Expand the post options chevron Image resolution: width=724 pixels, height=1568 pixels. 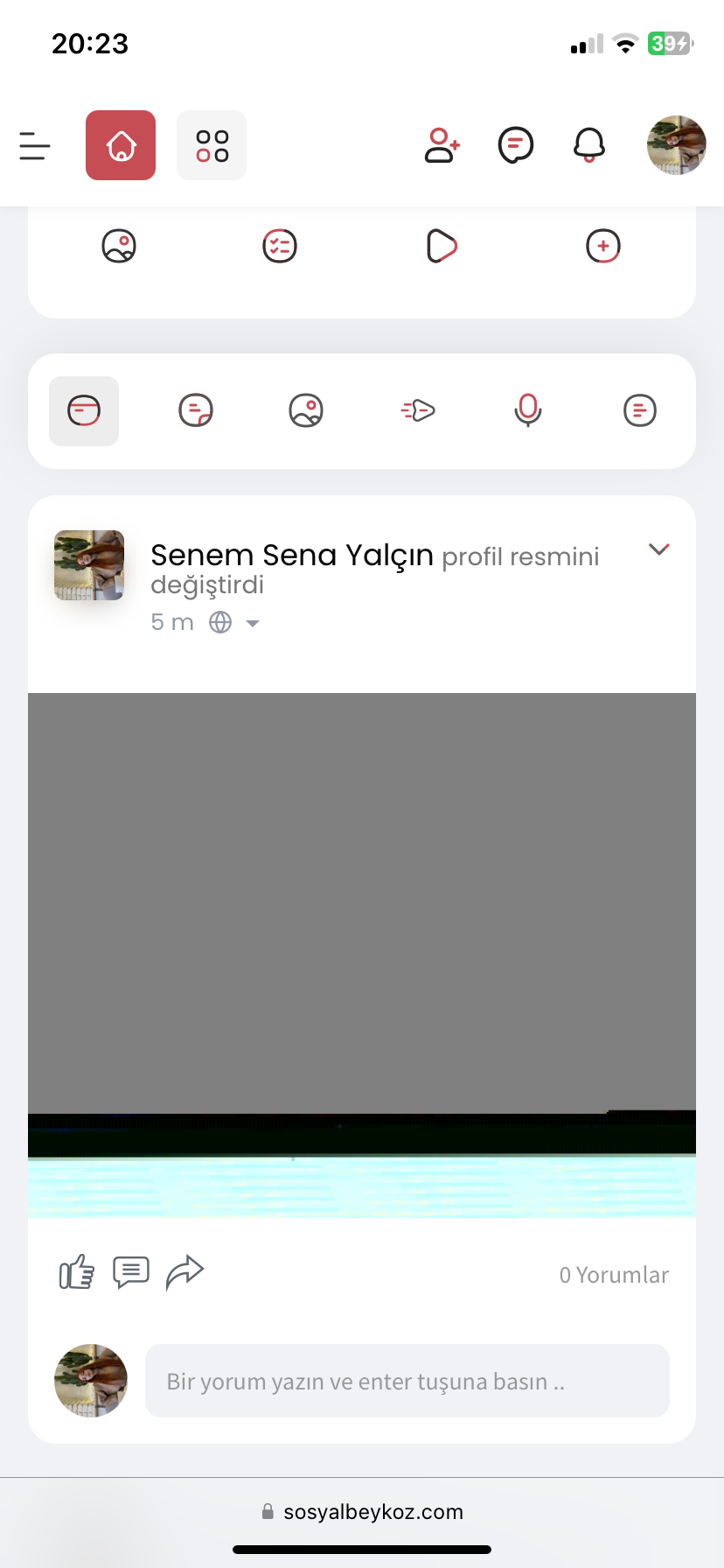click(x=658, y=549)
